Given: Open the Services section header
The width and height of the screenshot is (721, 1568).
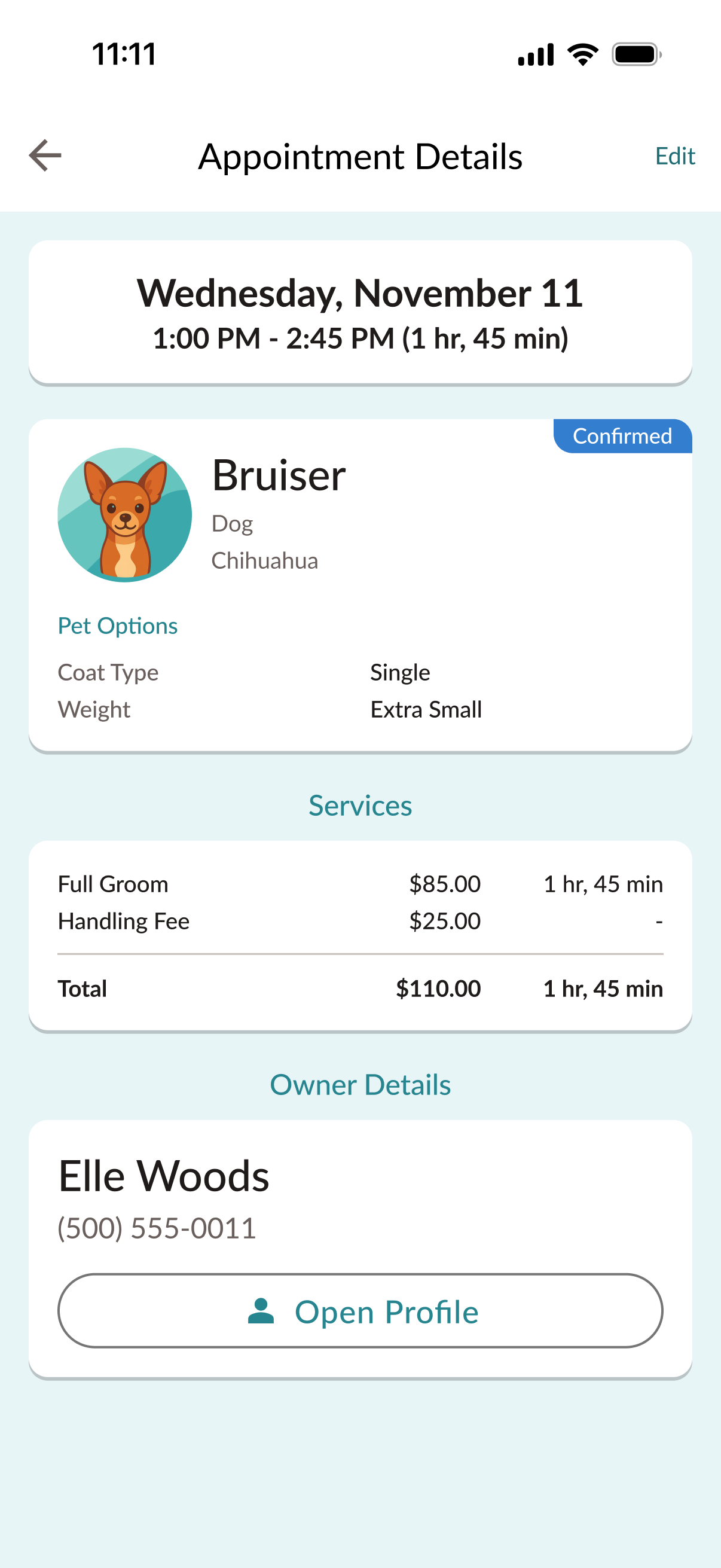Looking at the screenshot, I should coord(360,805).
